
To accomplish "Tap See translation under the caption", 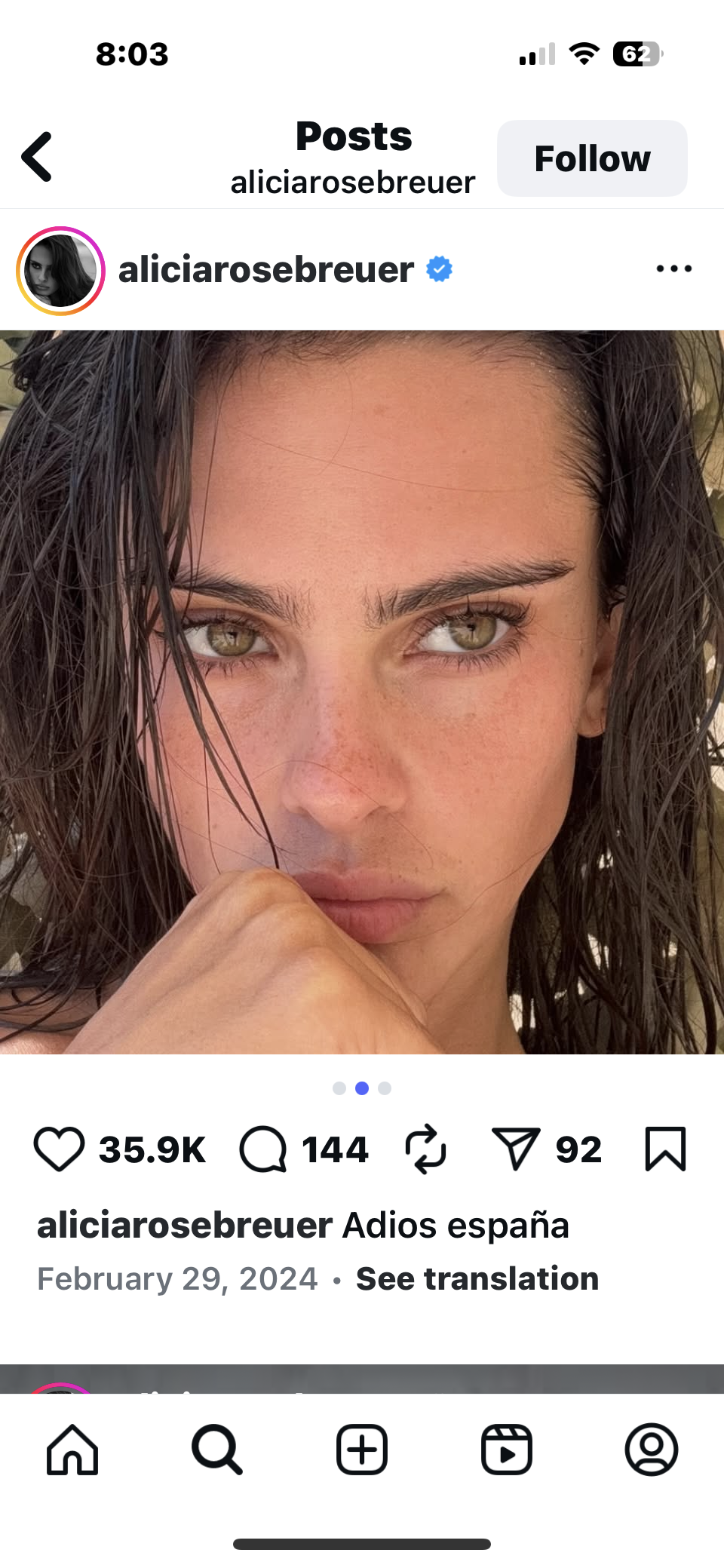I will click(477, 1279).
